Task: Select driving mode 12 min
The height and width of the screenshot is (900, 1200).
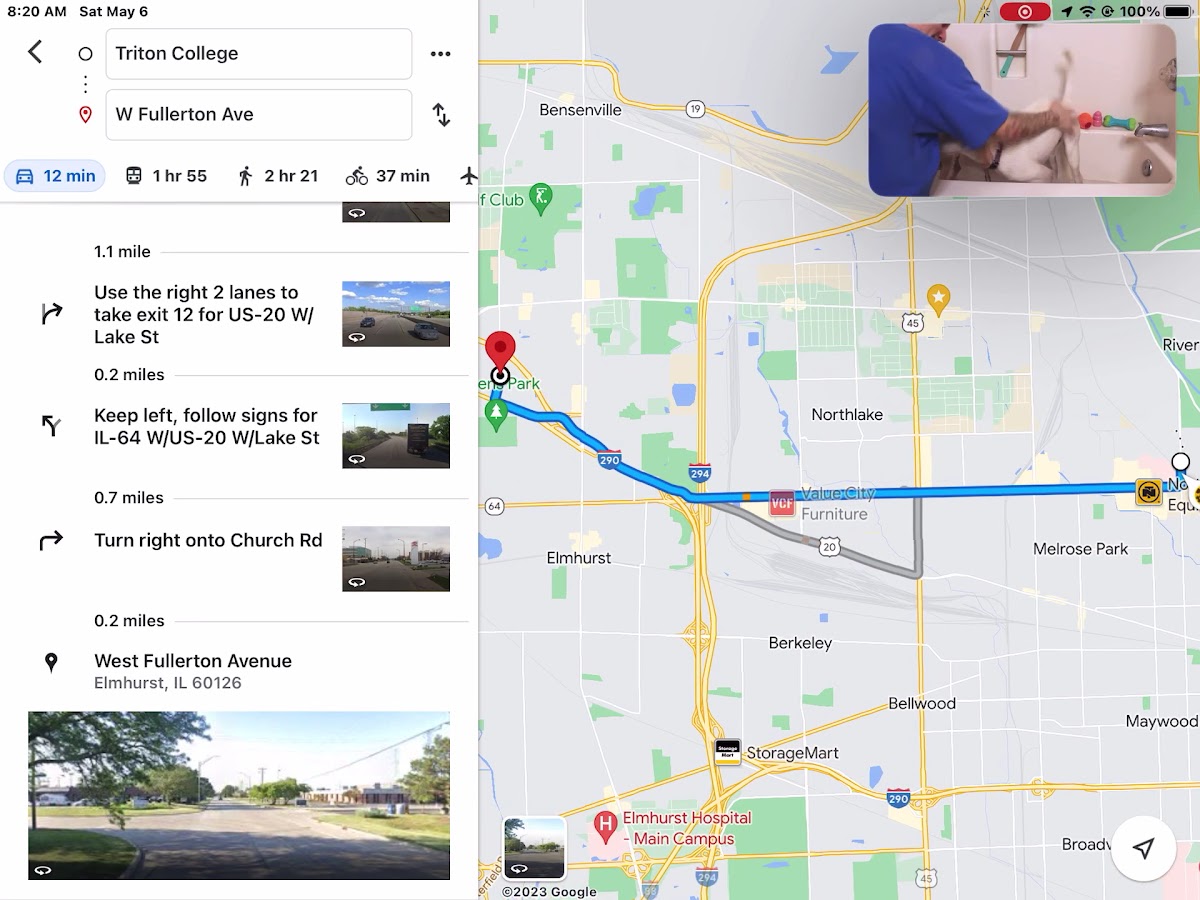Action: [55, 176]
